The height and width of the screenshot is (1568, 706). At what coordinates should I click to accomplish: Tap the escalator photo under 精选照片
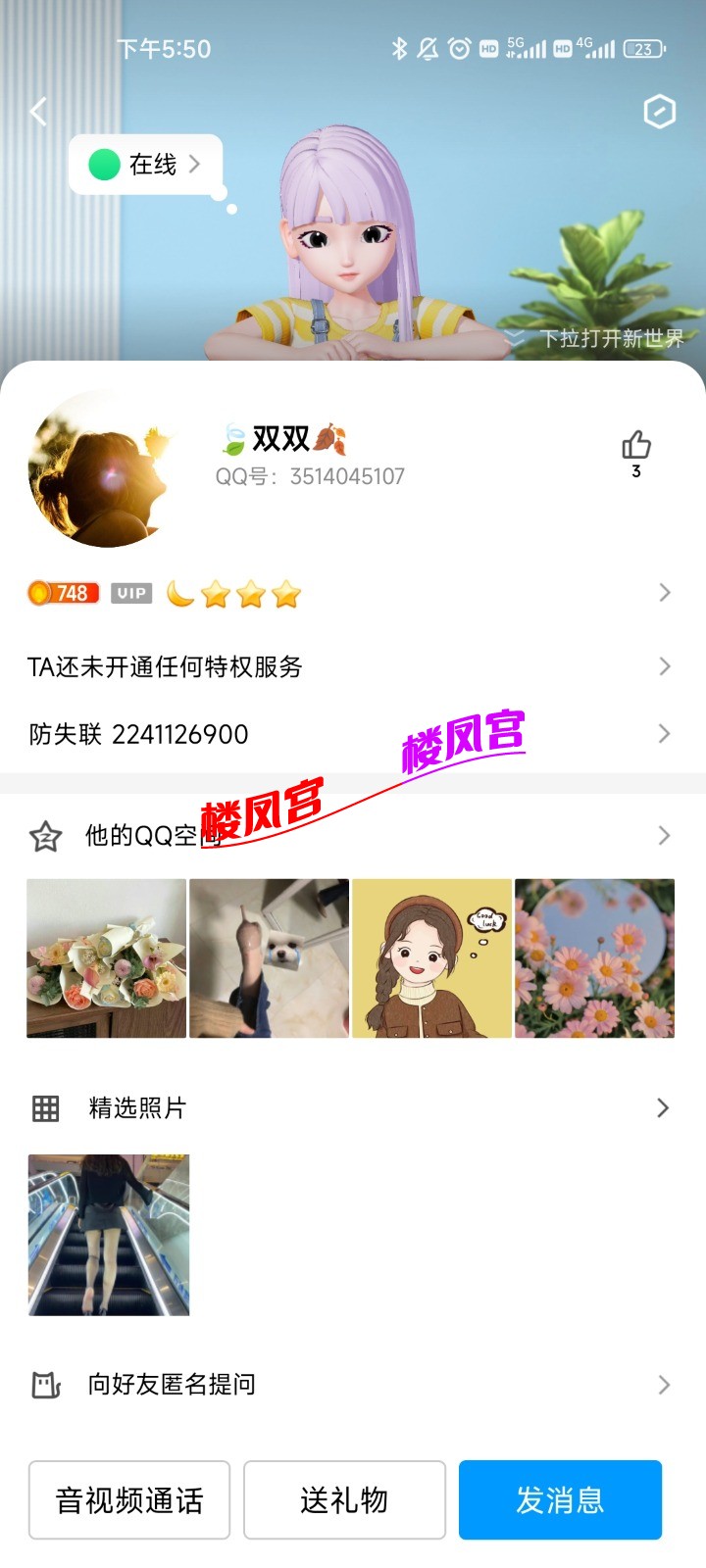pyautogui.click(x=108, y=1234)
